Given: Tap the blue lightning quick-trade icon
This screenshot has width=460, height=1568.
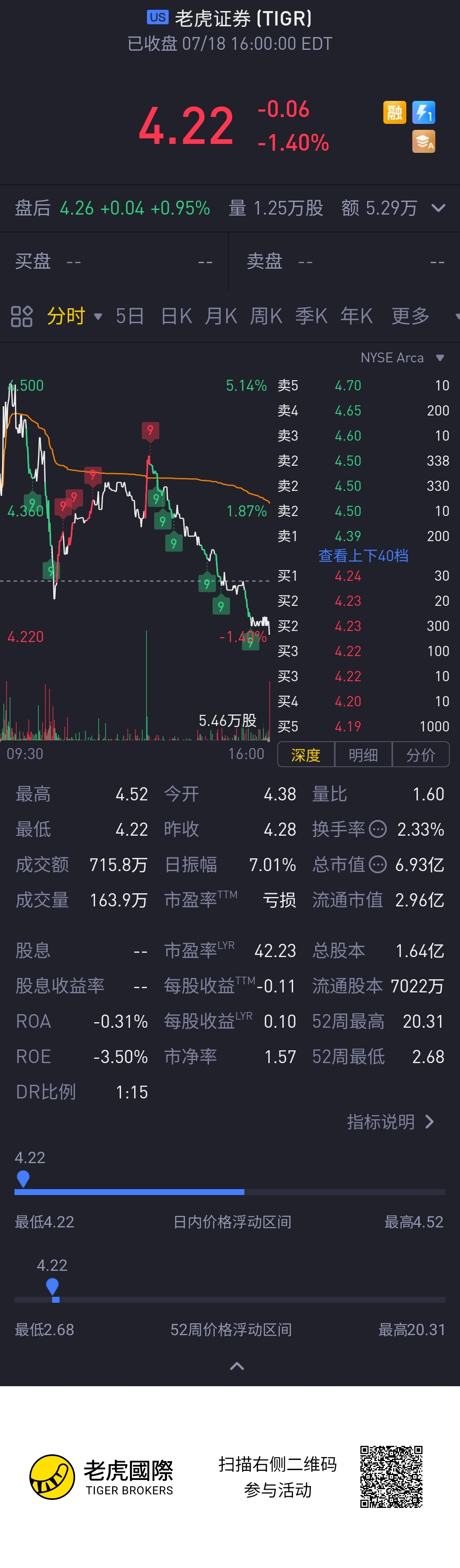Looking at the screenshot, I should (x=423, y=112).
